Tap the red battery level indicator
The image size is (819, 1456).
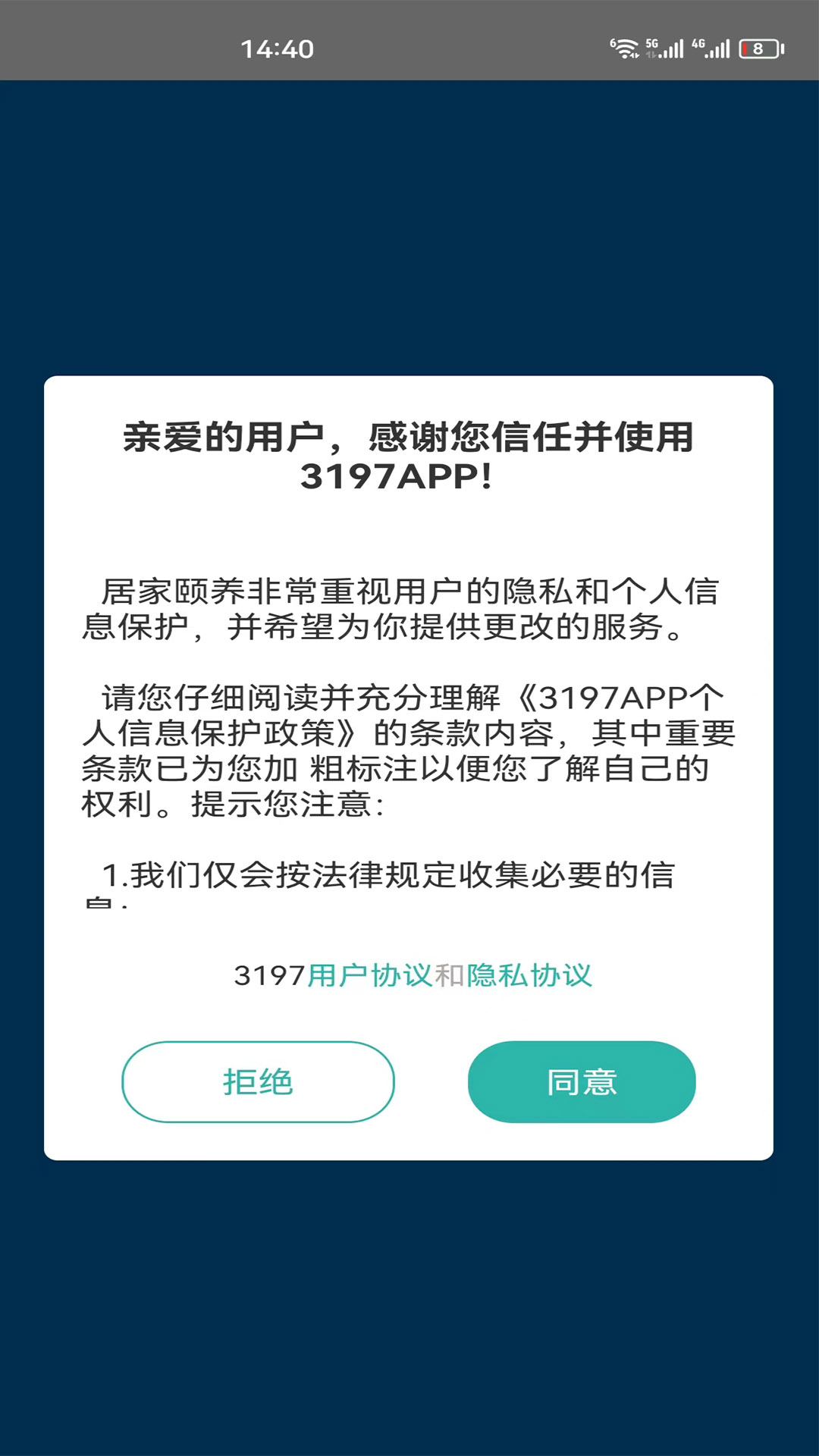point(745,49)
